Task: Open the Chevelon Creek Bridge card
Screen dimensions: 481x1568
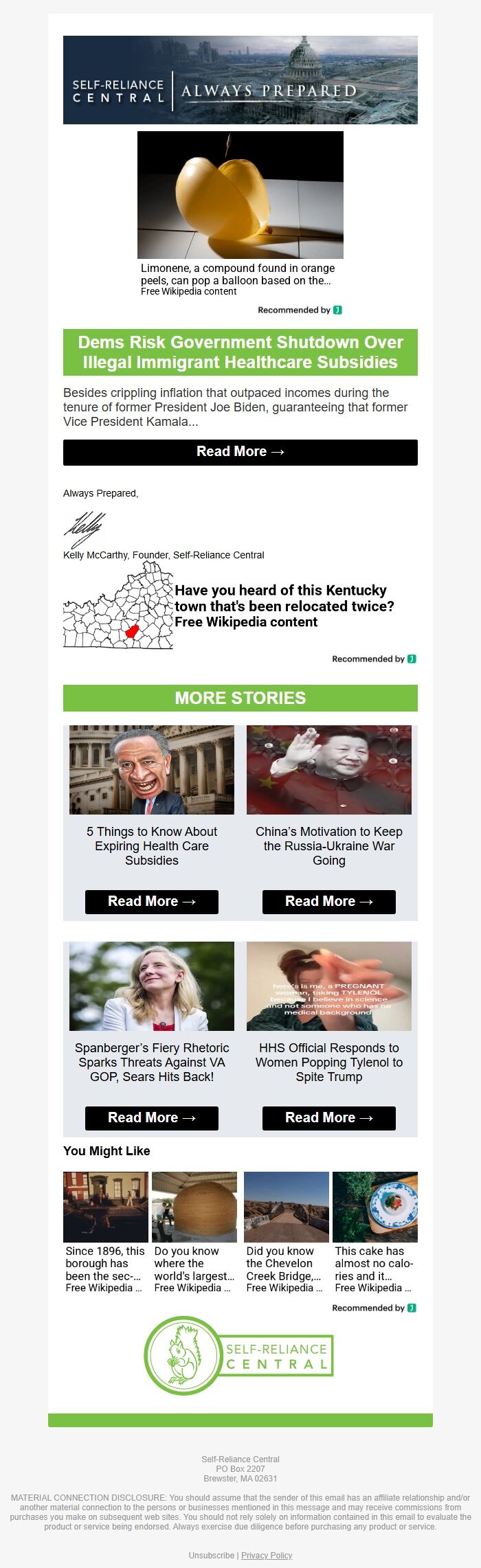Action: (287, 1233)
